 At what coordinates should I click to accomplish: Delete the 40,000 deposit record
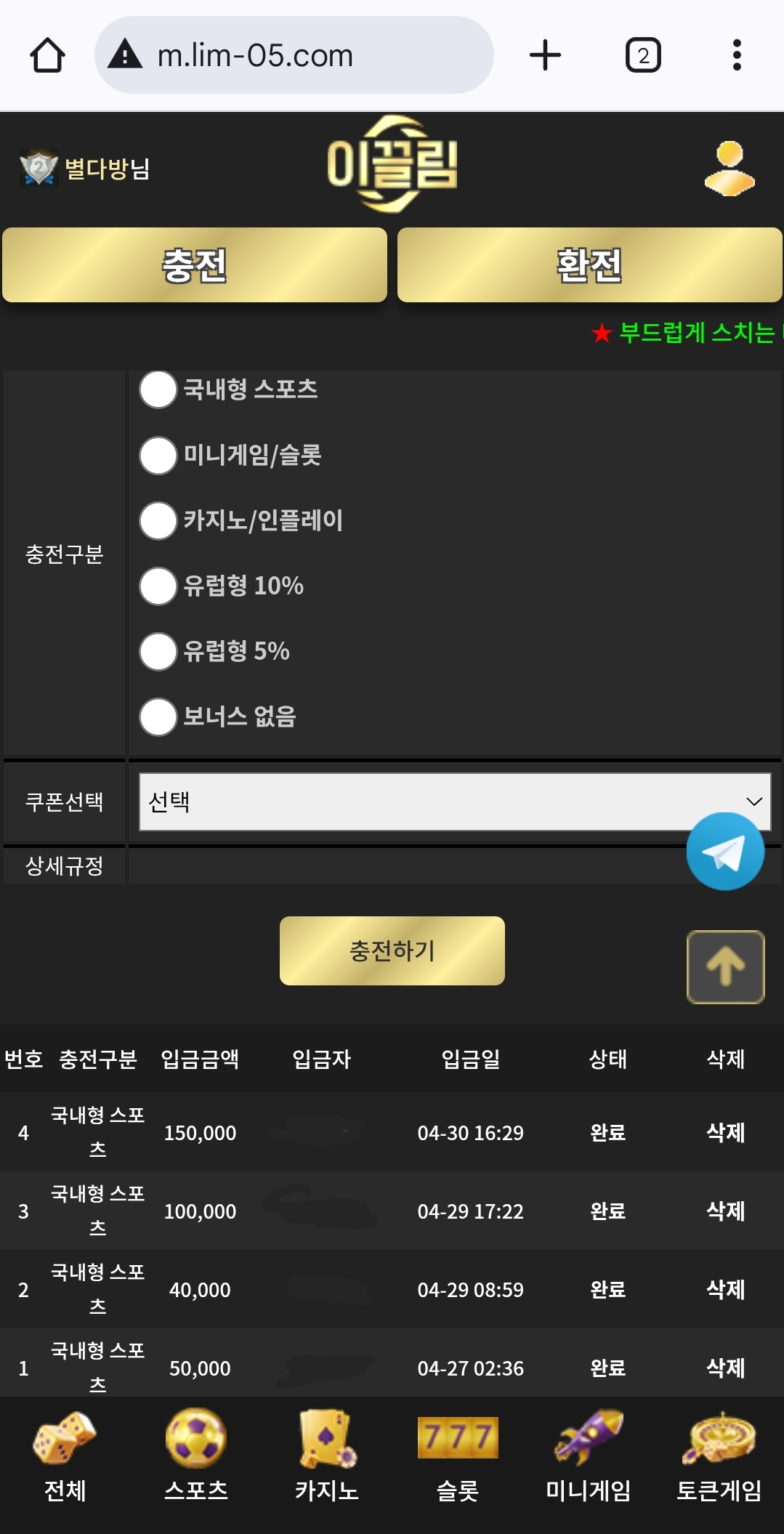point(726,1289)
